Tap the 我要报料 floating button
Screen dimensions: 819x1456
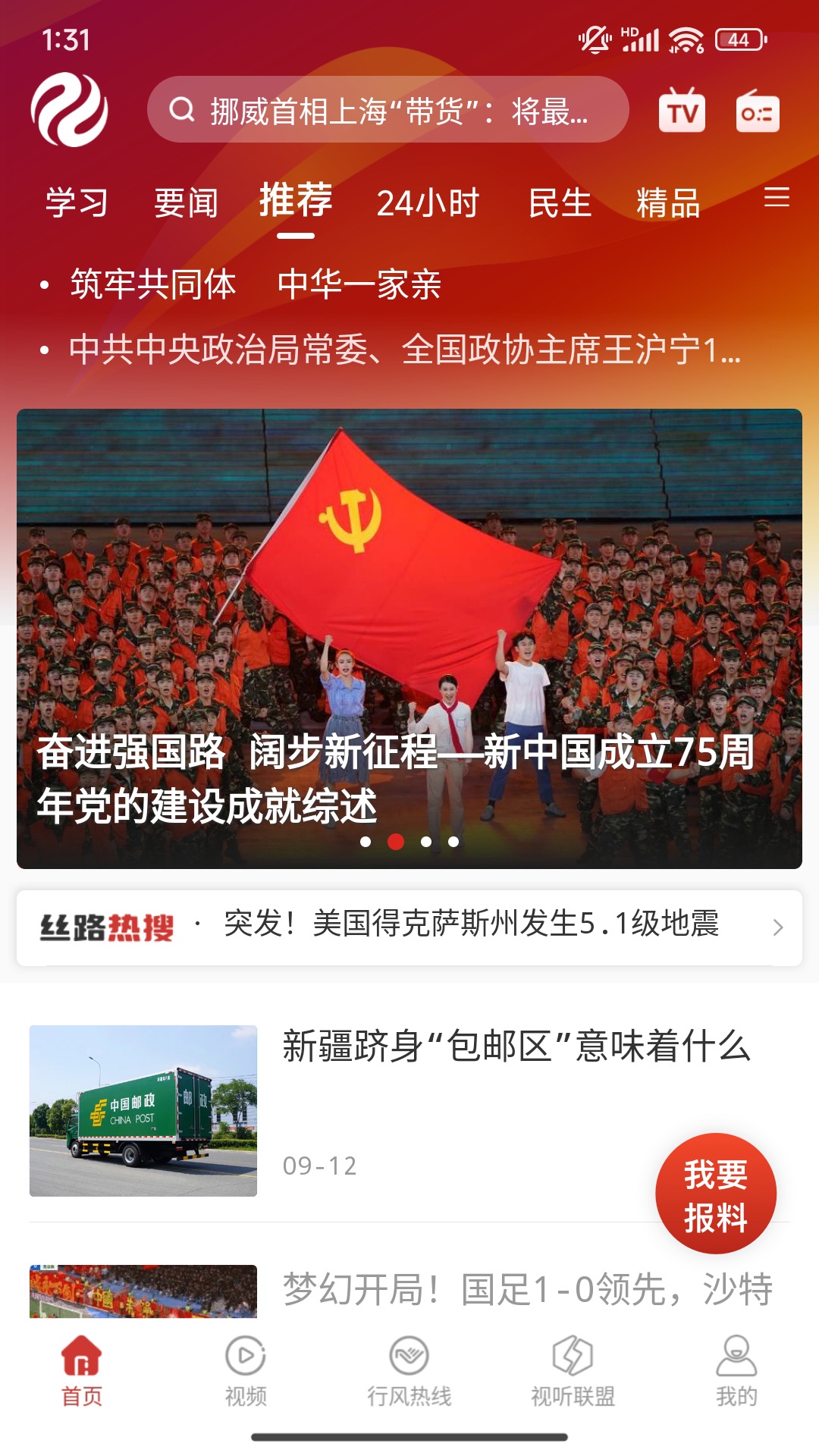[716, 1194]
